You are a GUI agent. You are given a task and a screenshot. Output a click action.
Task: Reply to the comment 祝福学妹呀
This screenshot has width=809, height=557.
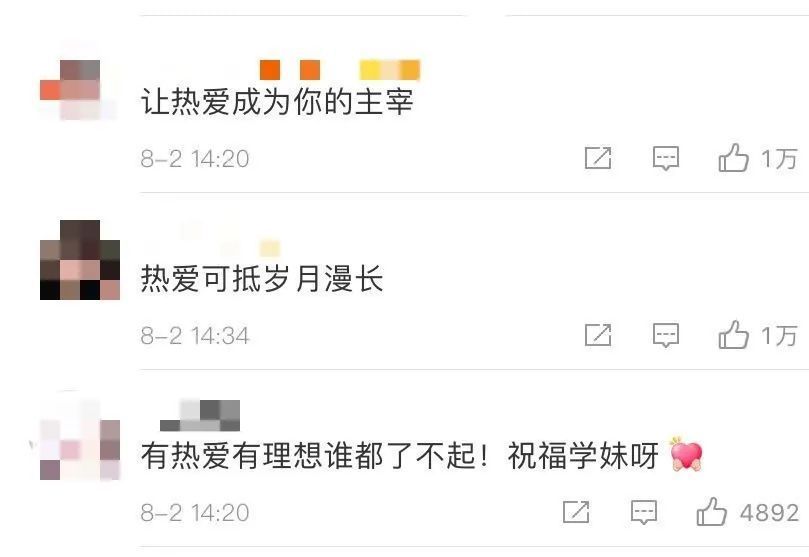click(x=644, y=513)
